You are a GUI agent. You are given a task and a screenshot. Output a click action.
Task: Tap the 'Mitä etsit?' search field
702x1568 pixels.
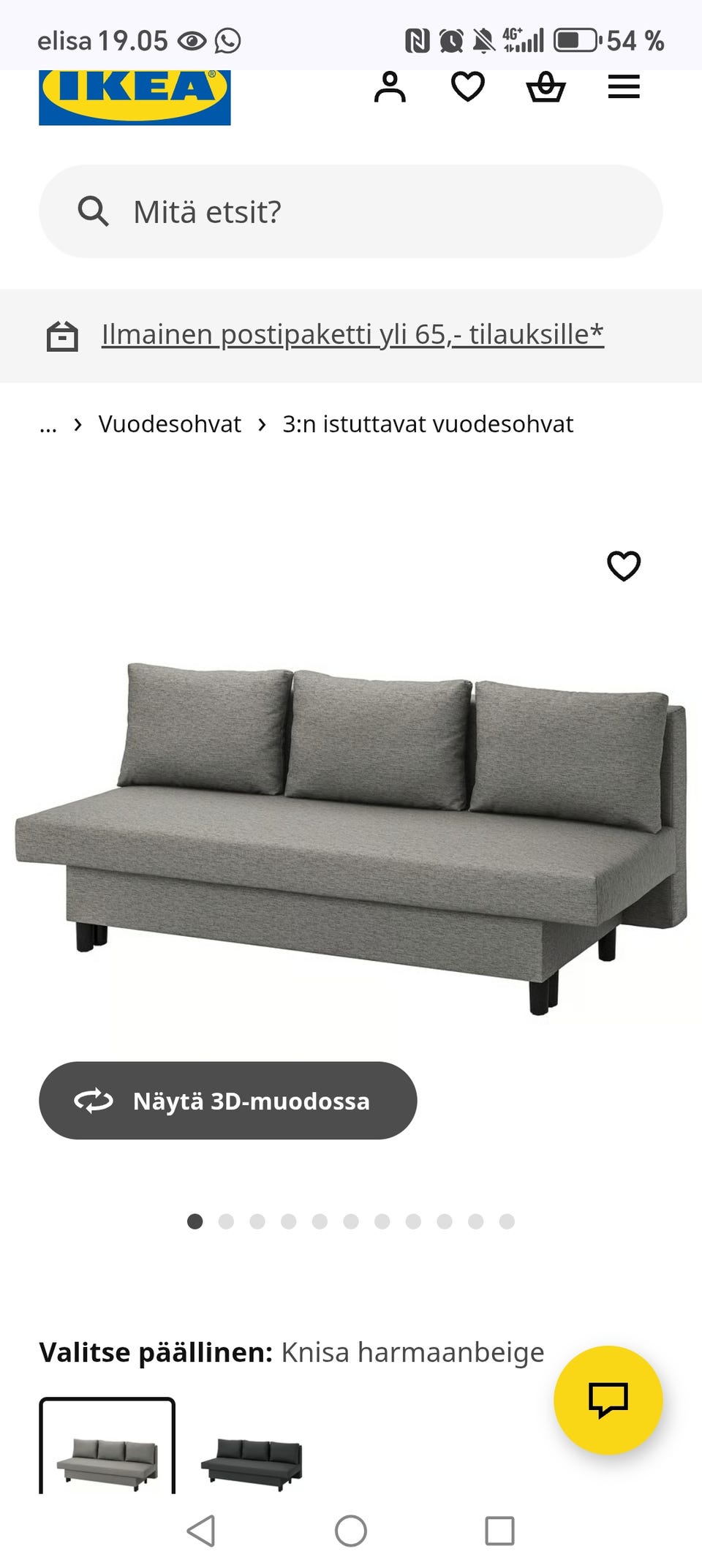351,211
